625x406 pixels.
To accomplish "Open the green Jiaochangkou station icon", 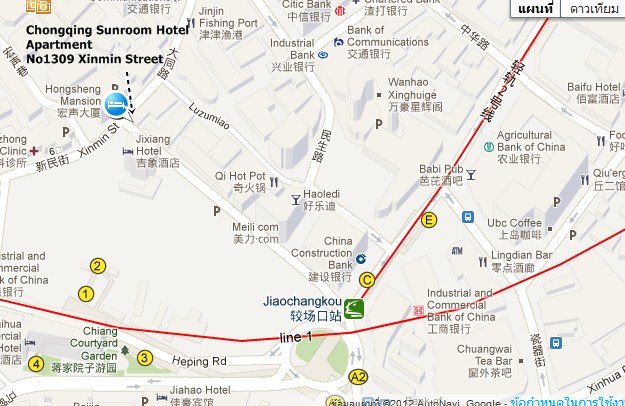I will (354, 307).
